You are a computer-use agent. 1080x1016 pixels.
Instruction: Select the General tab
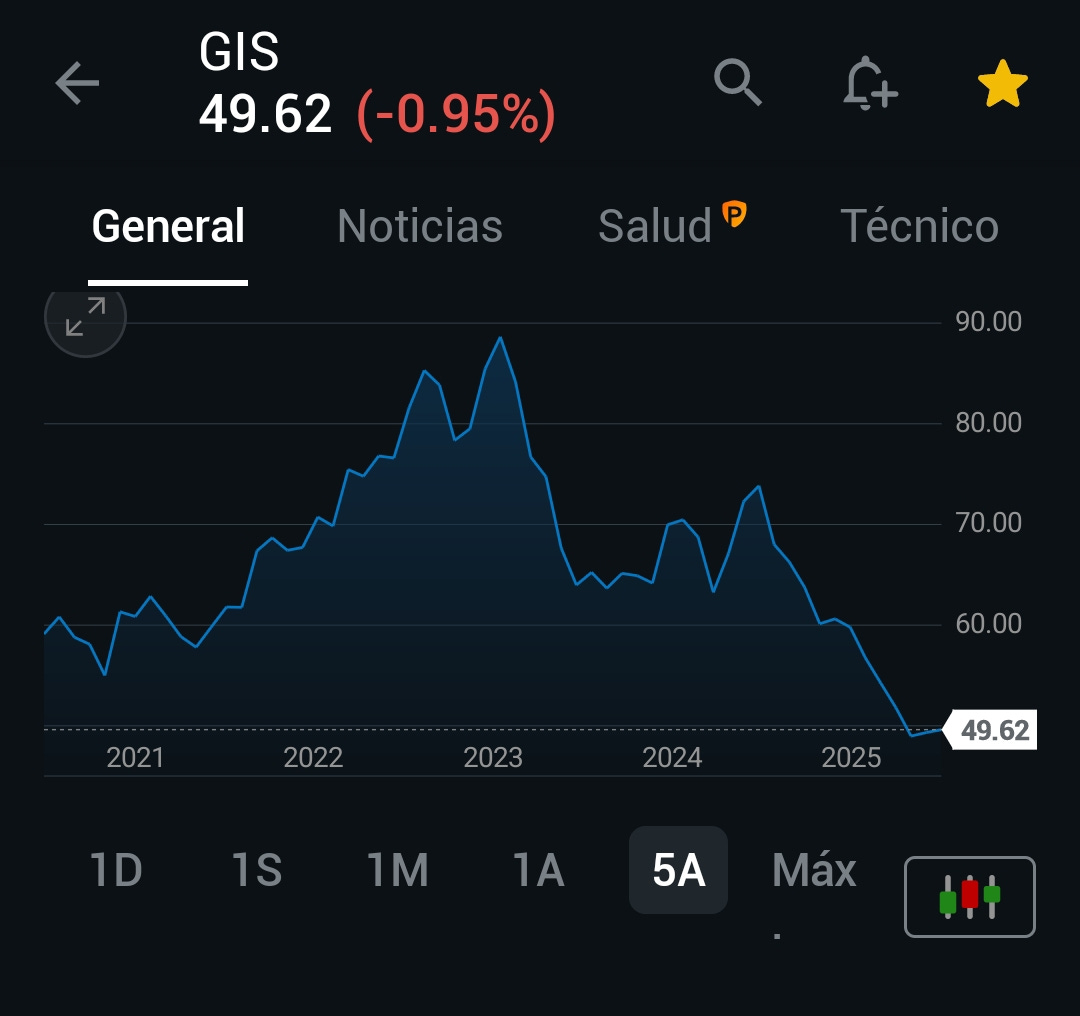[168, 227]
